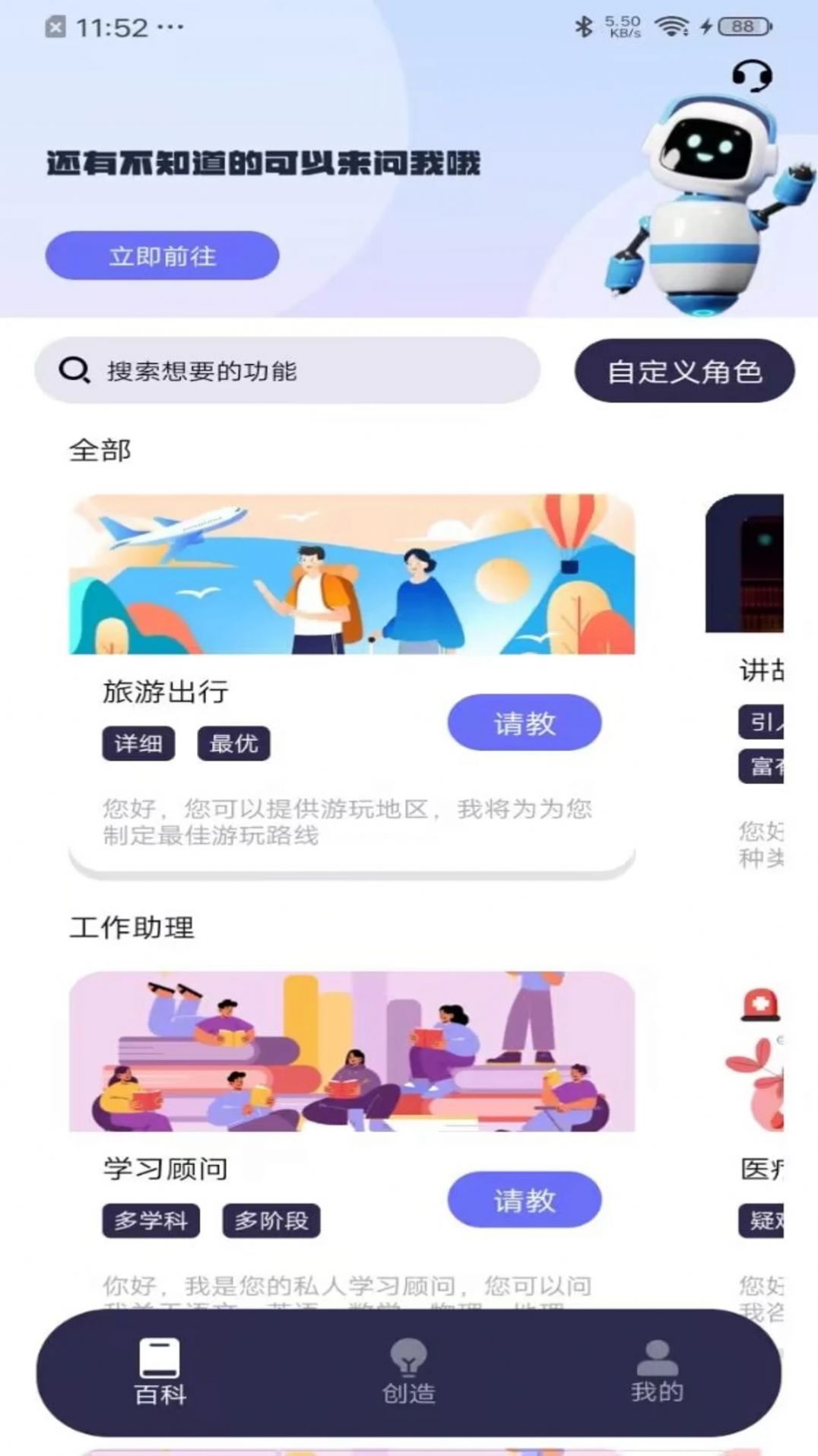Viewport: 818px width, 1456px height.
Task: Go to the 我的 tab
Action: (656, 1372)
